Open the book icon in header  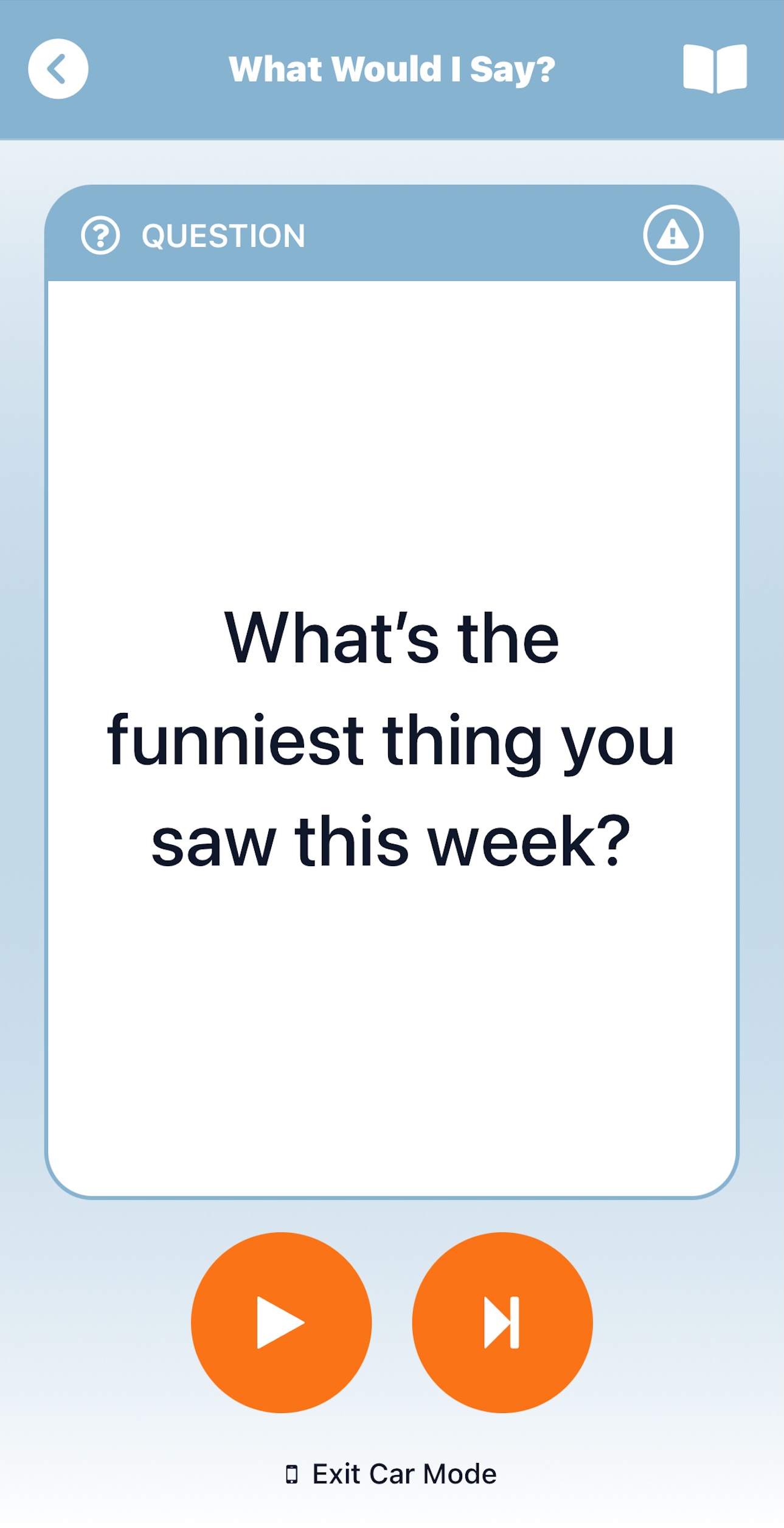(x=715, y=69)
